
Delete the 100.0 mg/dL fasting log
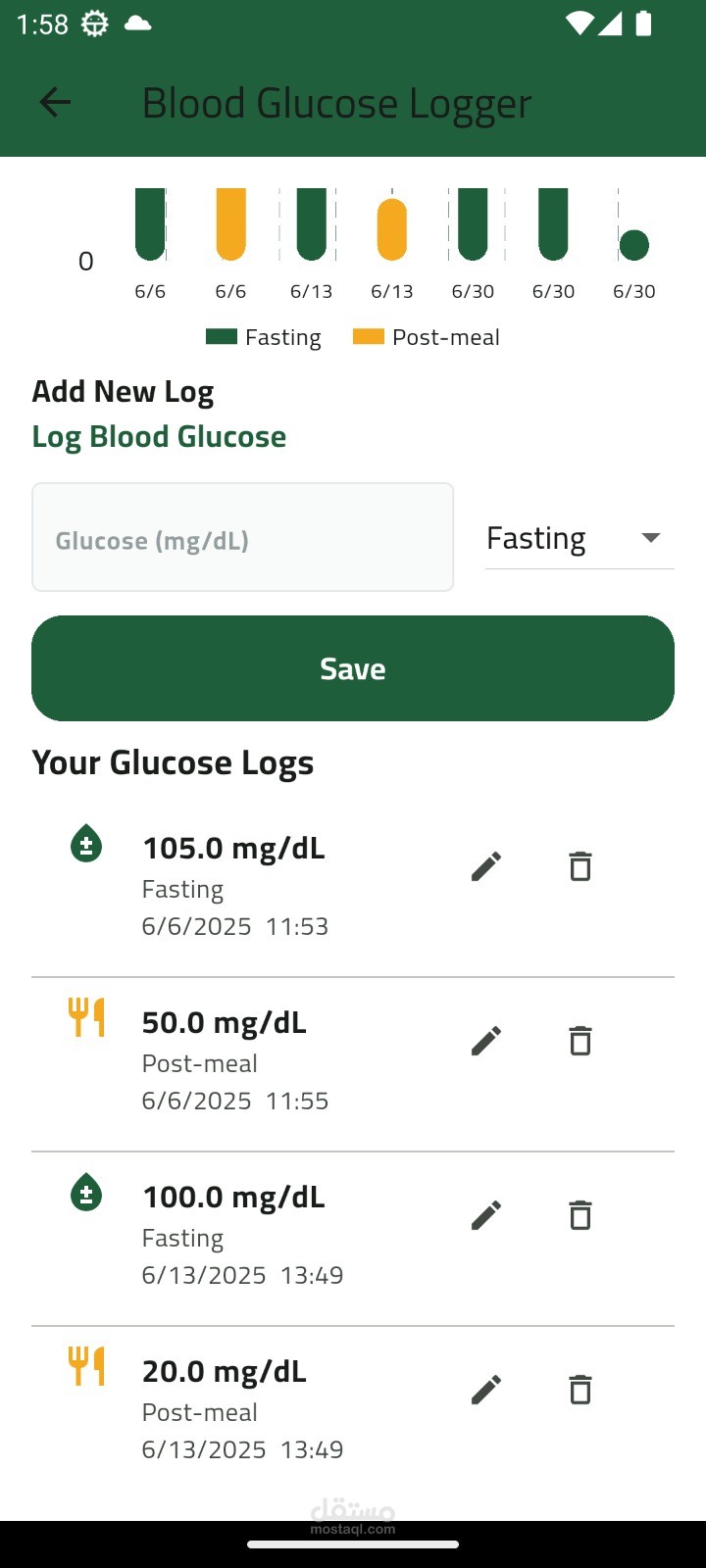(x=580, y=1215)
